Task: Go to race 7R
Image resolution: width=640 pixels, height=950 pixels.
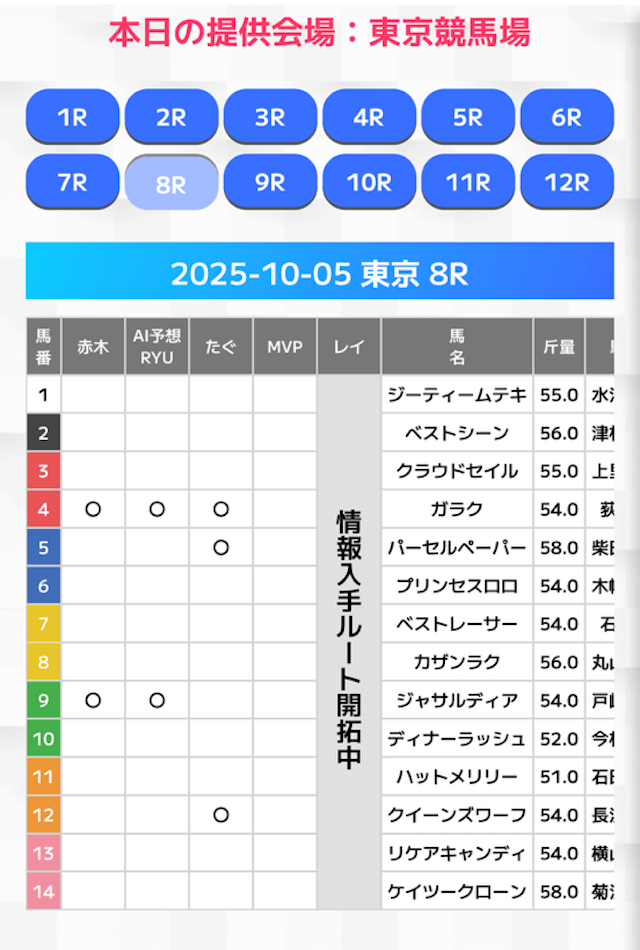Action: (72, 183)
